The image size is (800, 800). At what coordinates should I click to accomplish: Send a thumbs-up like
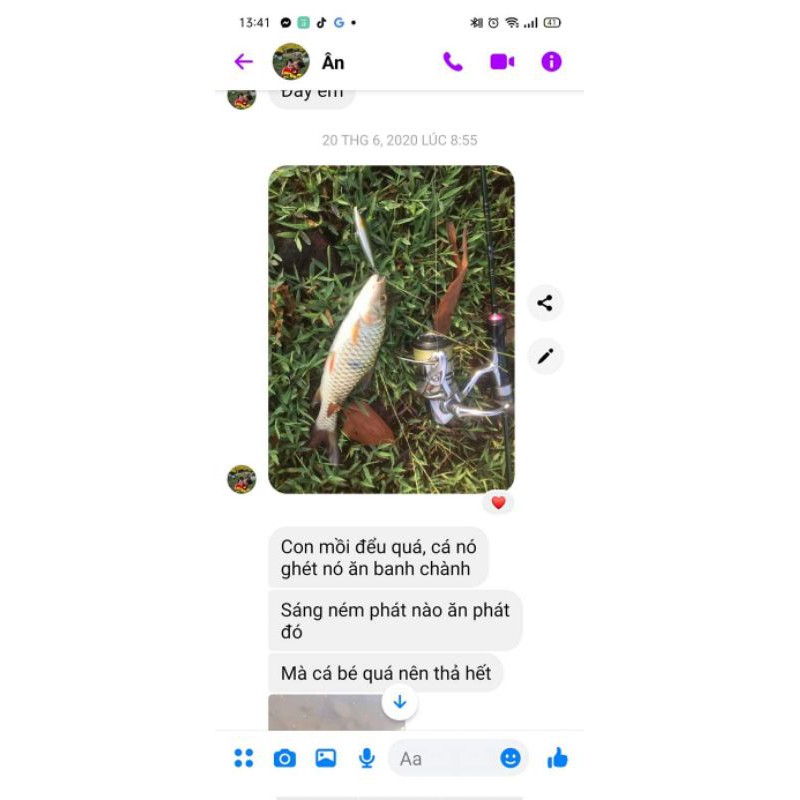click(558, 758)
